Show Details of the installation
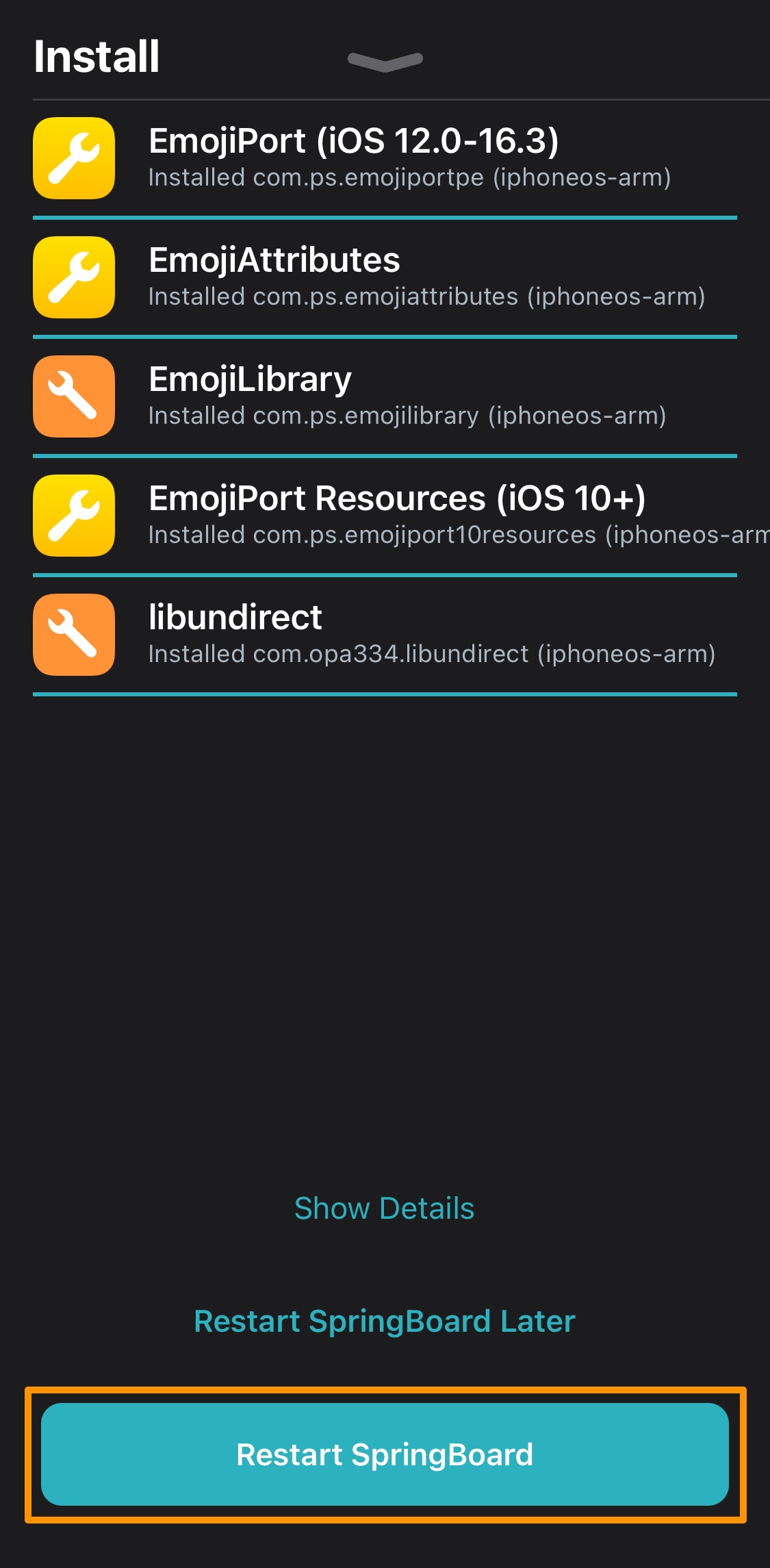The height and width of the screenshot is (1568, 770). pyautogui.click(x=385, y=1209)
